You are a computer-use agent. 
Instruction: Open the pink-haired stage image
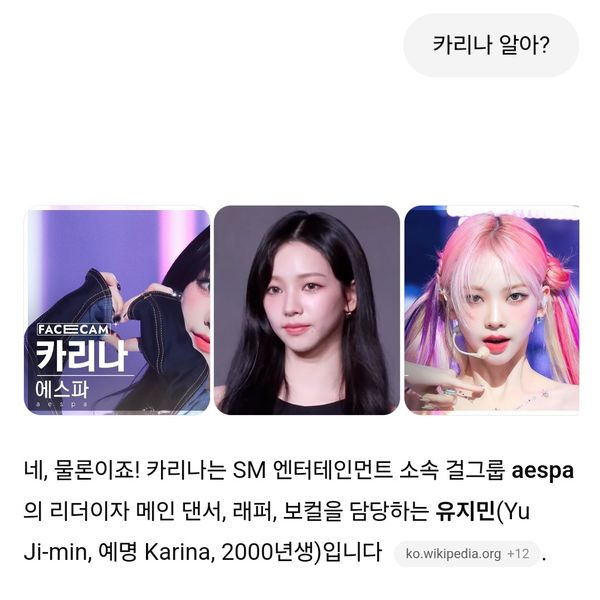click(491, 310)
